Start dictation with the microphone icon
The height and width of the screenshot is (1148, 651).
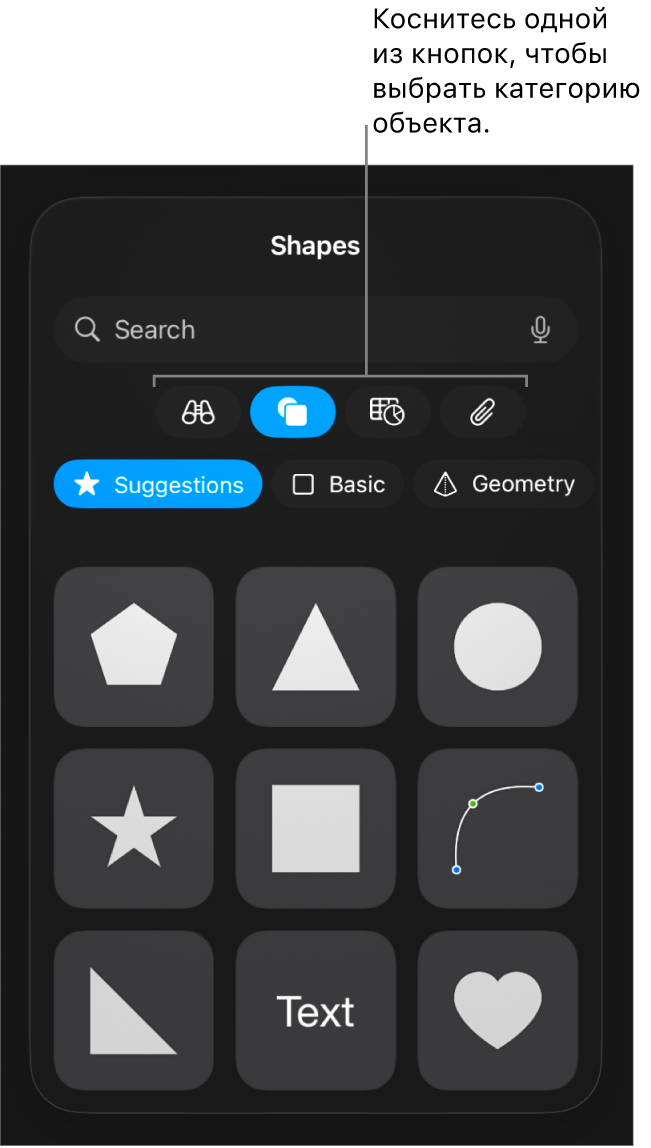pyautogui.click(x=540, y=330)
